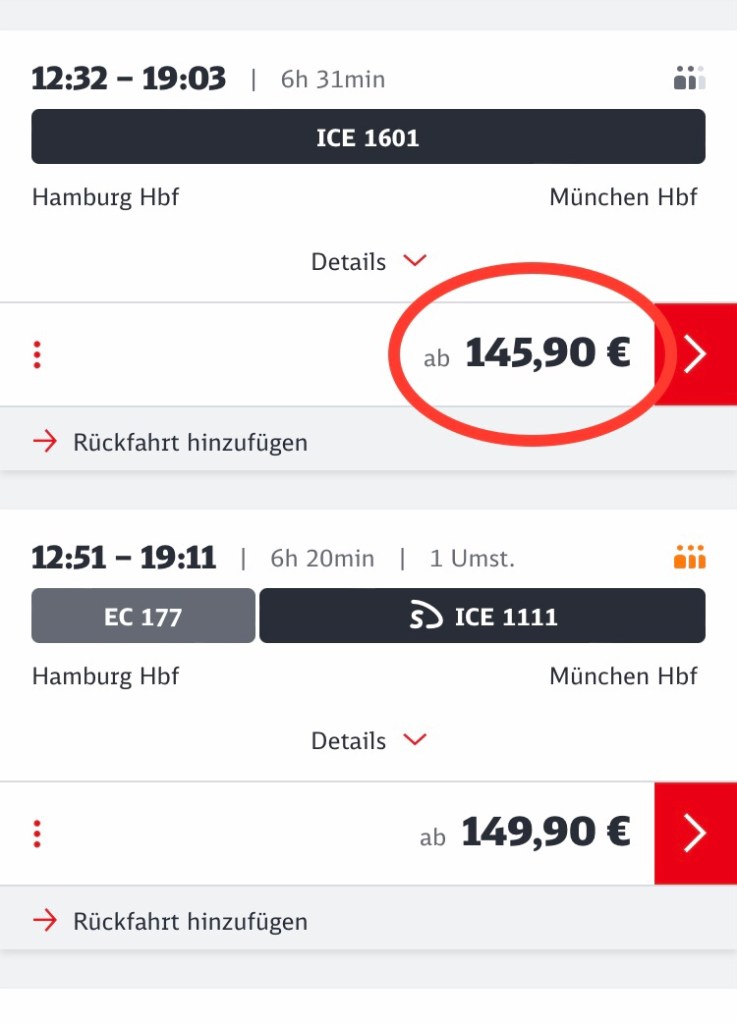This screenshot has height=1023, width=737.
Task: Open the three-dot menu next to 149,90 €
Action: (x=37, y=834)
